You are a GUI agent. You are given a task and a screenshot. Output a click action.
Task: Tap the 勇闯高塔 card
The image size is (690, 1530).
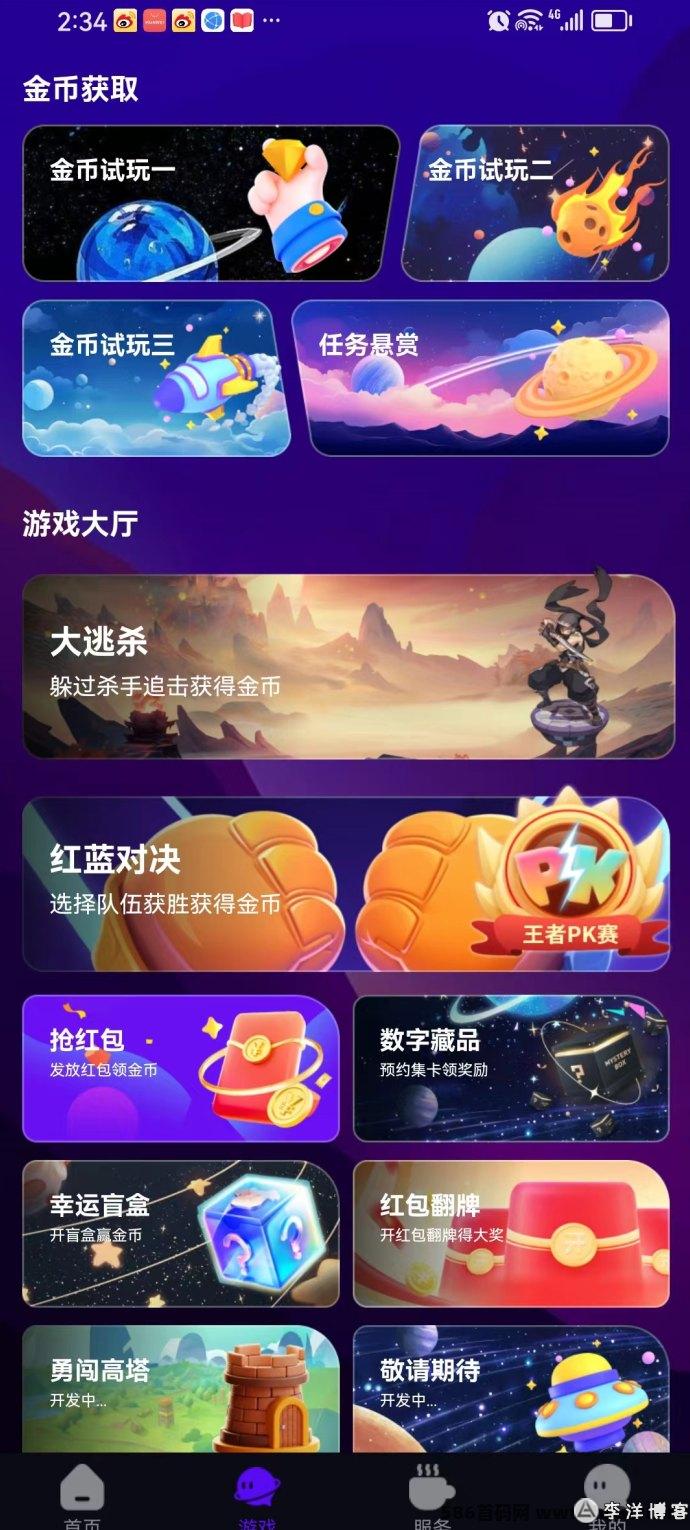pyautogui.click(x=181, y=1389)
